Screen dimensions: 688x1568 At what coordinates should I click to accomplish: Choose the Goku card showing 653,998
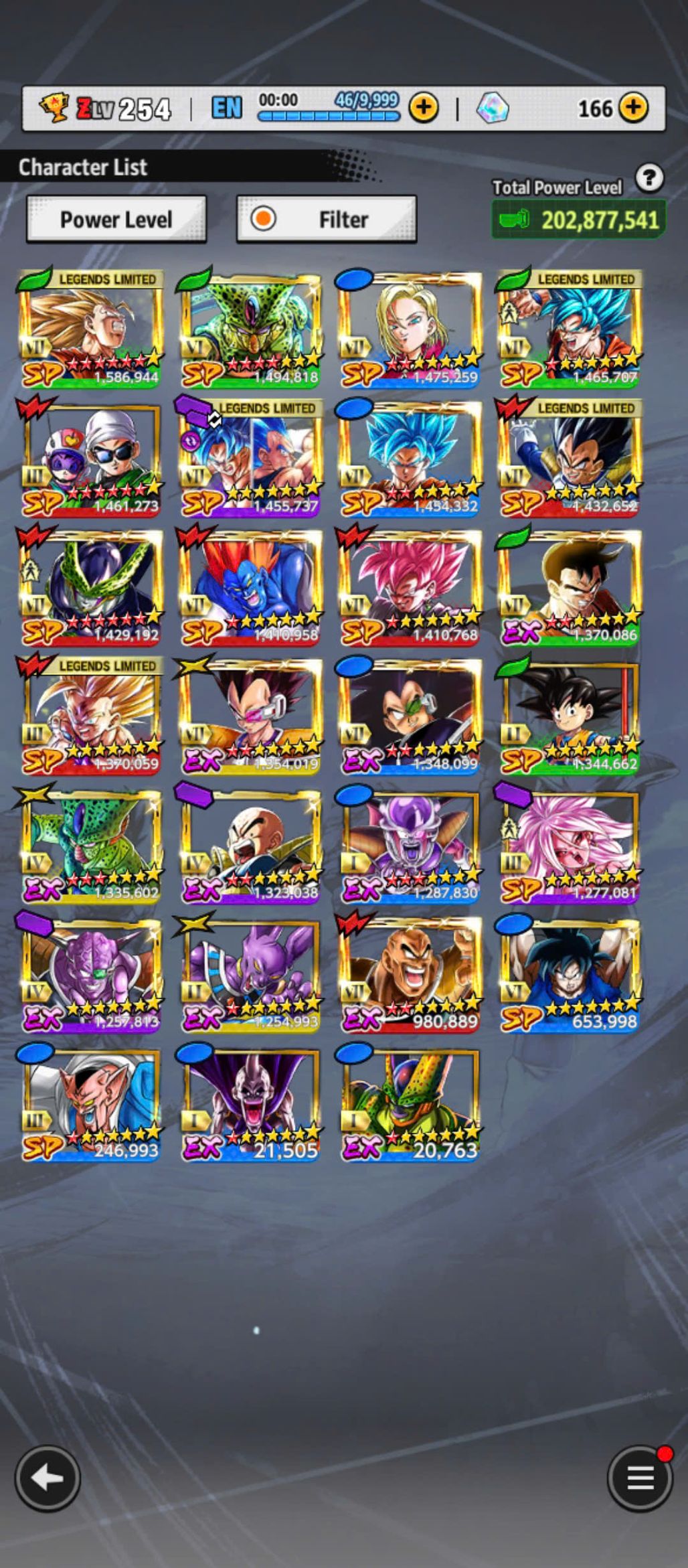[569, 975]
